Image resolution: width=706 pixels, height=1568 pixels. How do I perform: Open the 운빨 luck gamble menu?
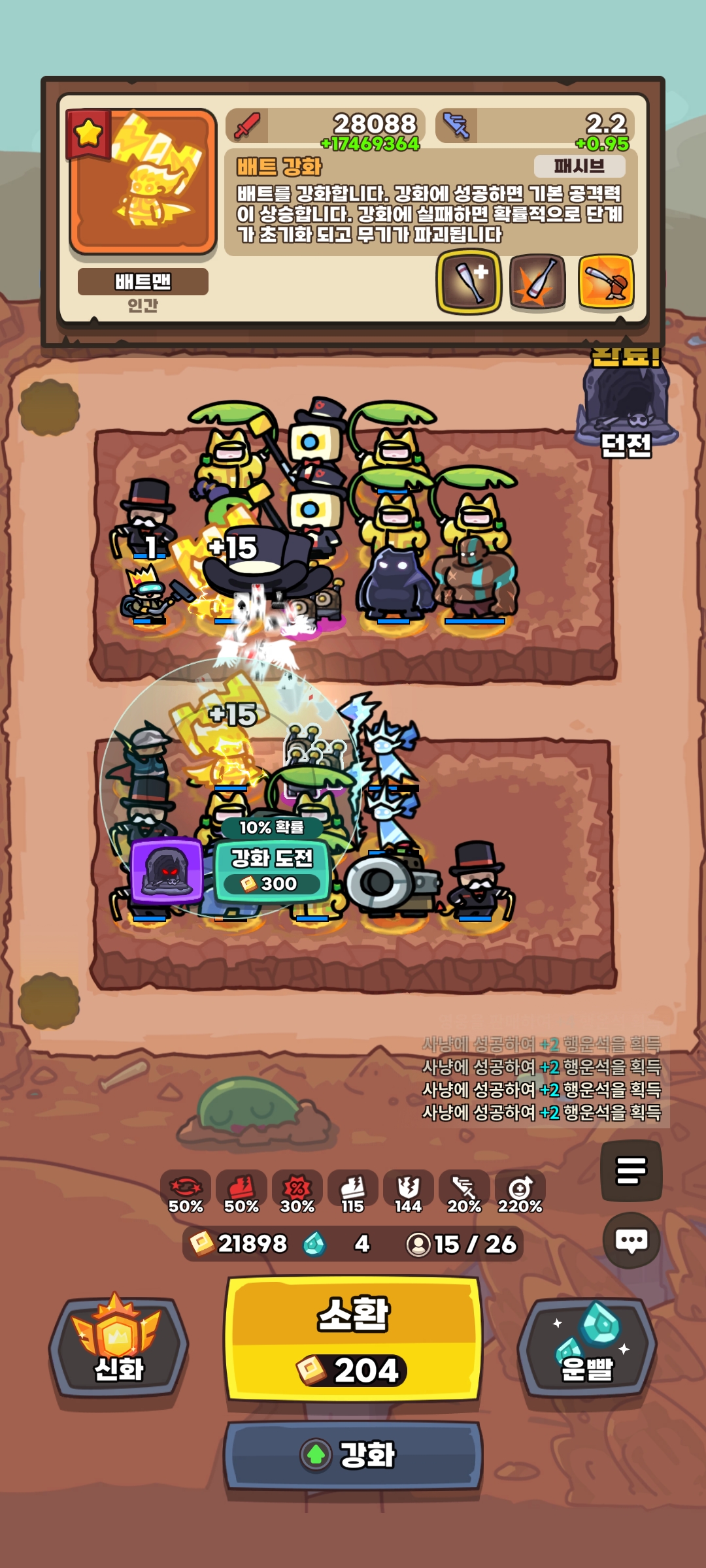click(586, 1347)
